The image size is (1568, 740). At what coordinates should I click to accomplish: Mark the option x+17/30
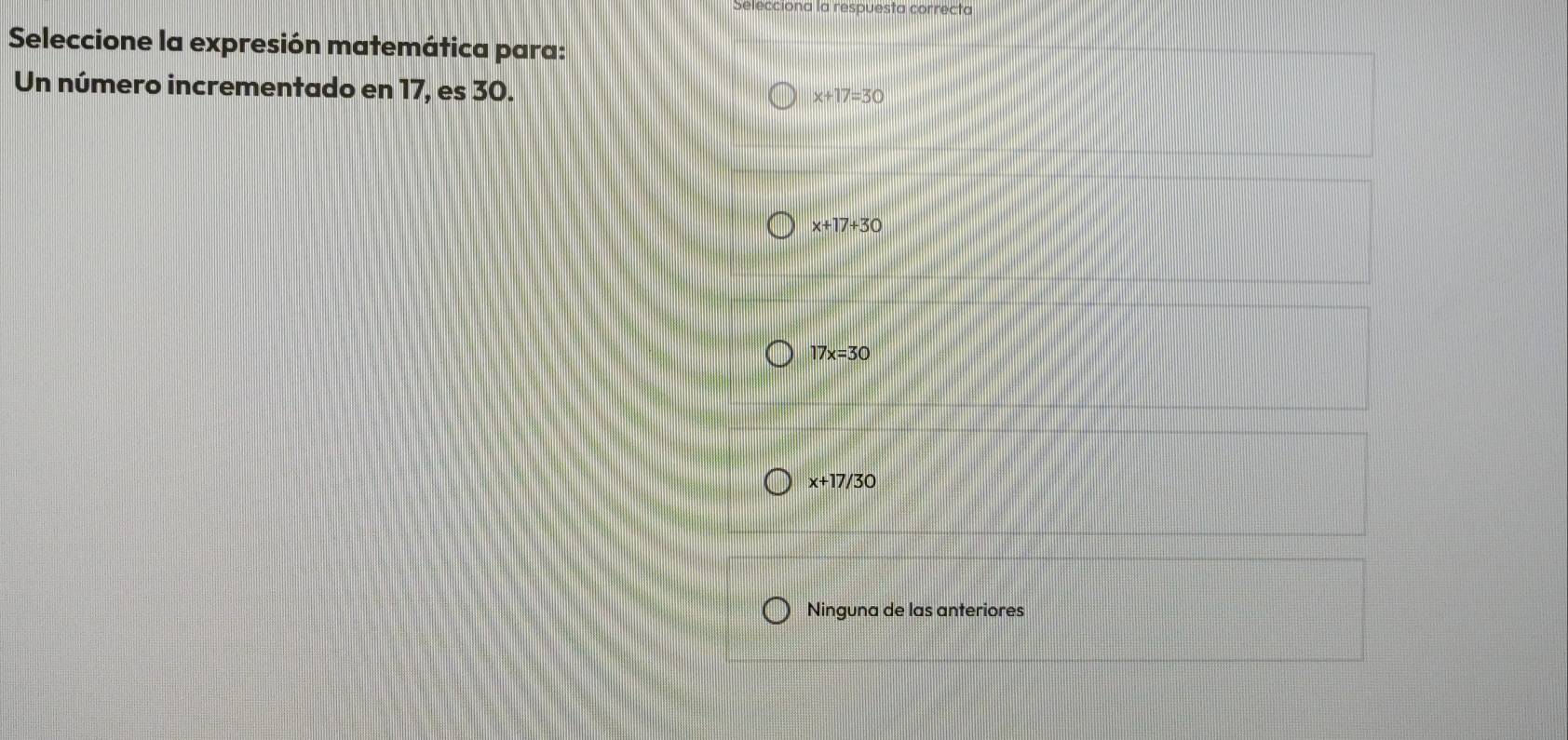click(x=777, y=482)
